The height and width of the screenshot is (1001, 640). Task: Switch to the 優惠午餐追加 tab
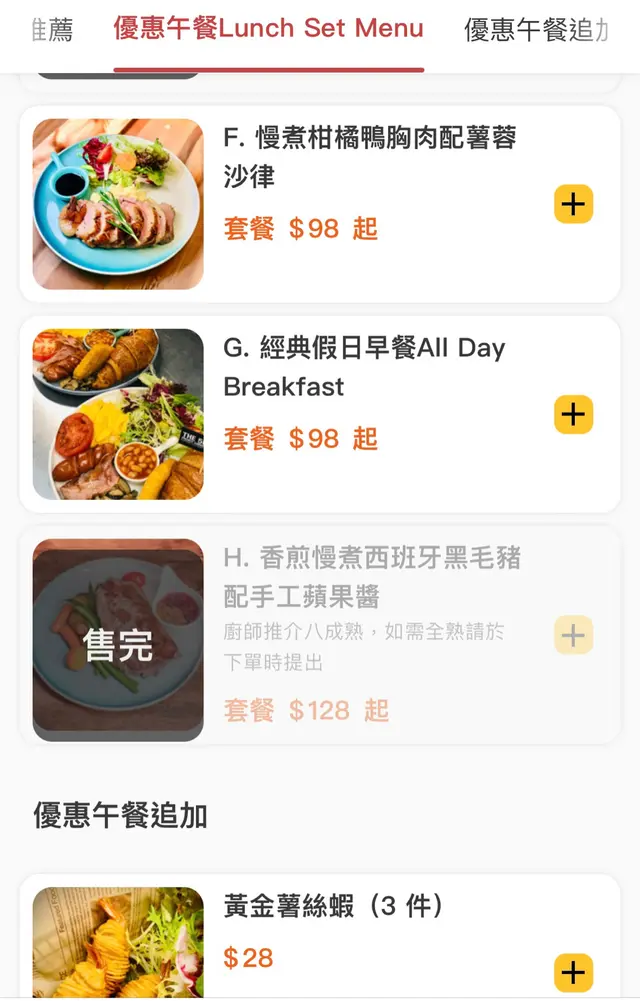(x=537, y=30)
